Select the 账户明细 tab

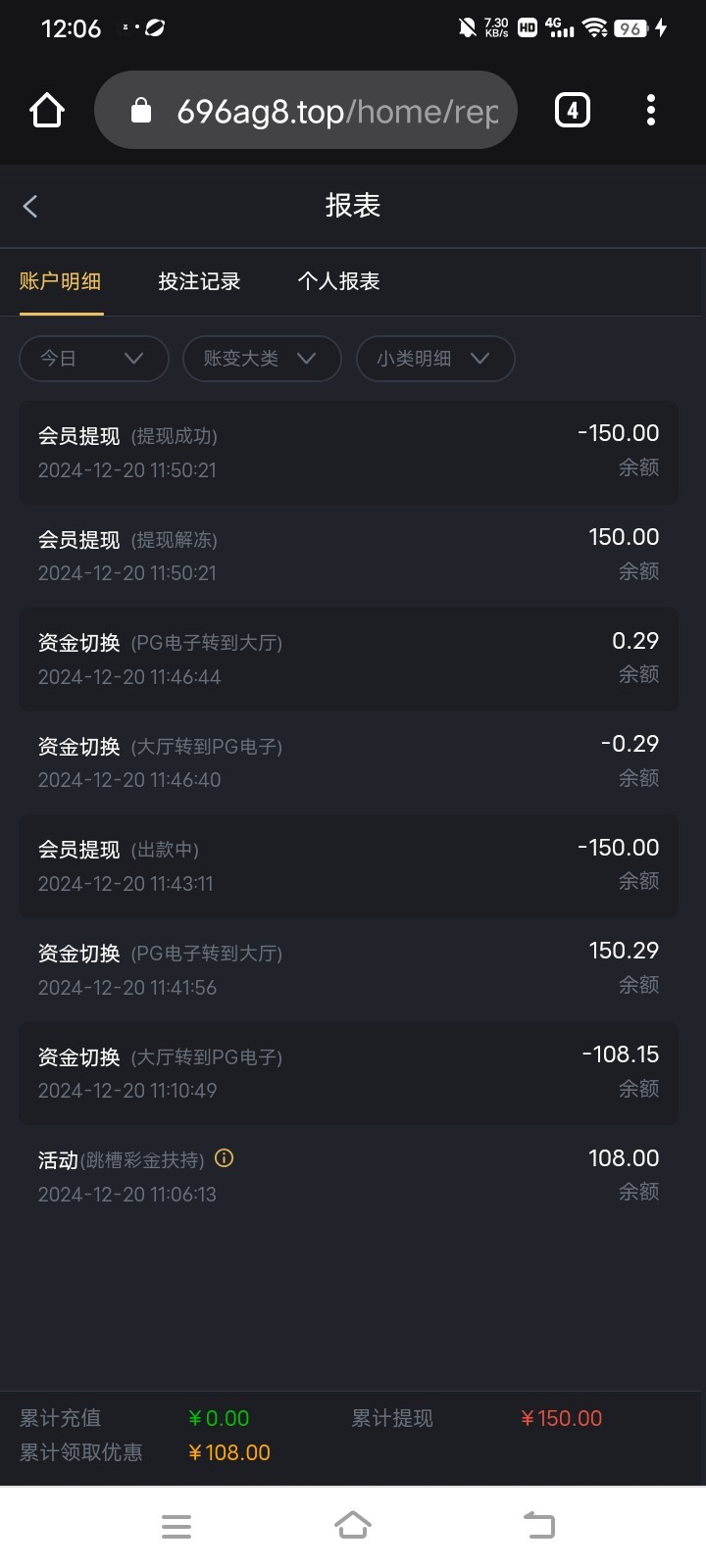tap(61, 282)
